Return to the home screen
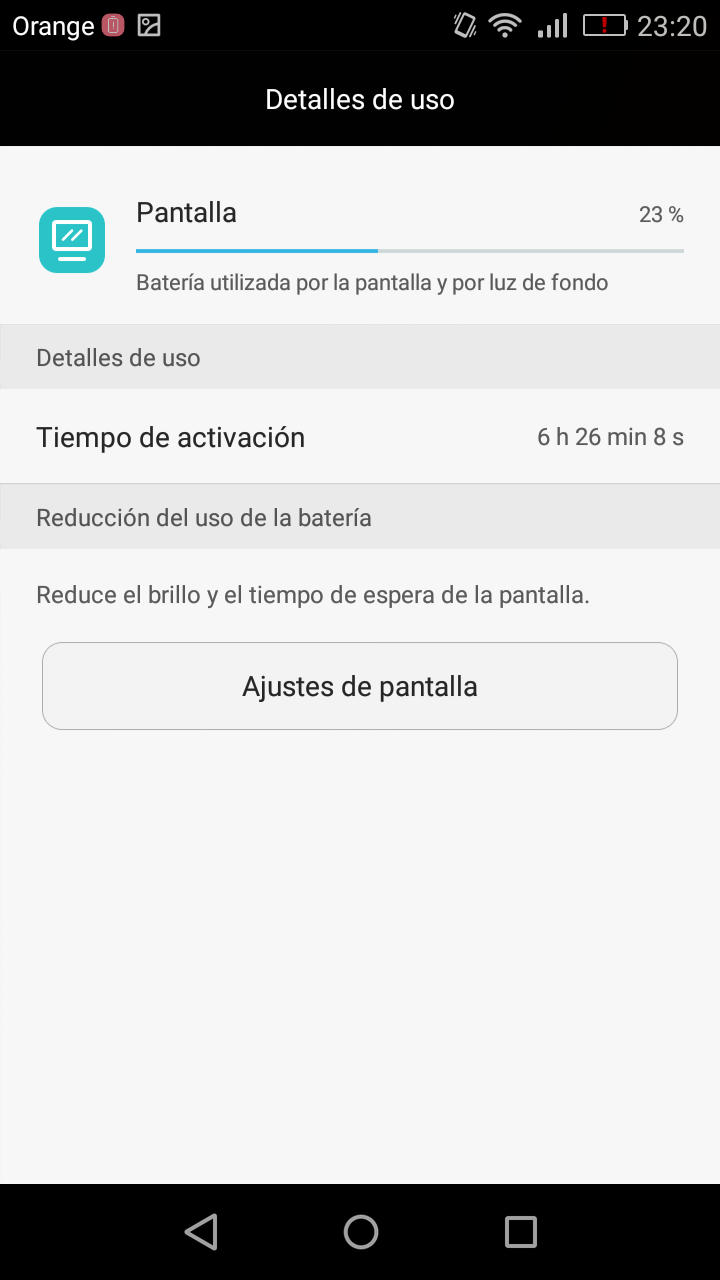The width and height of the screenshot is (720, 1280). (360, 1232)
